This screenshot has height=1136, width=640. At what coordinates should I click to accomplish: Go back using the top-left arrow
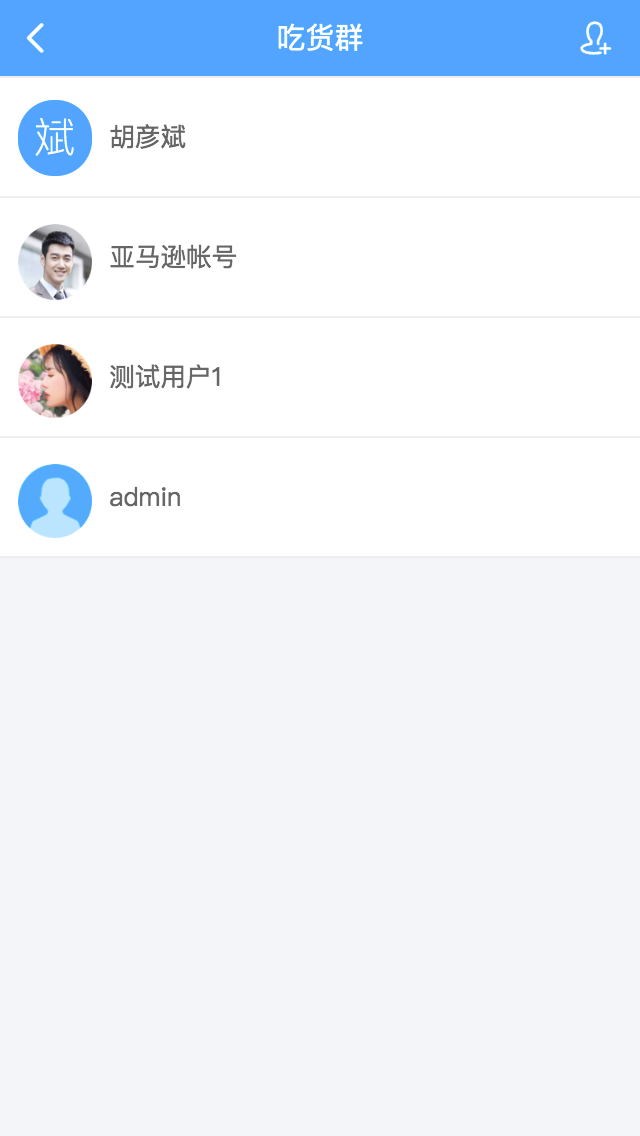pyautogui.click(x=36, y=38)
